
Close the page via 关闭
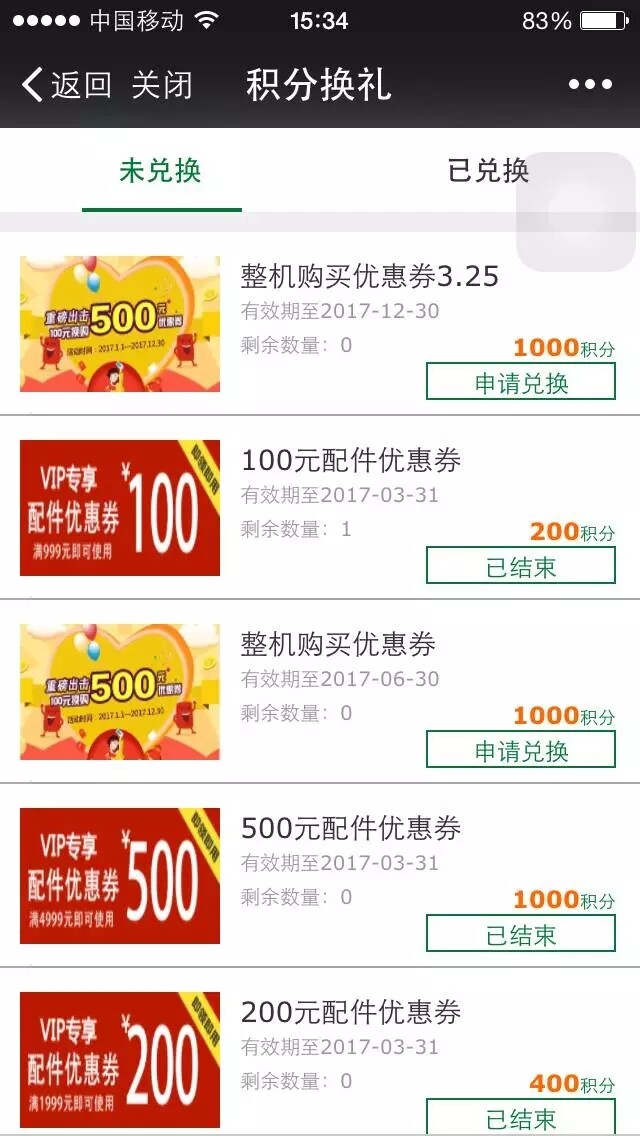[161, 85]
